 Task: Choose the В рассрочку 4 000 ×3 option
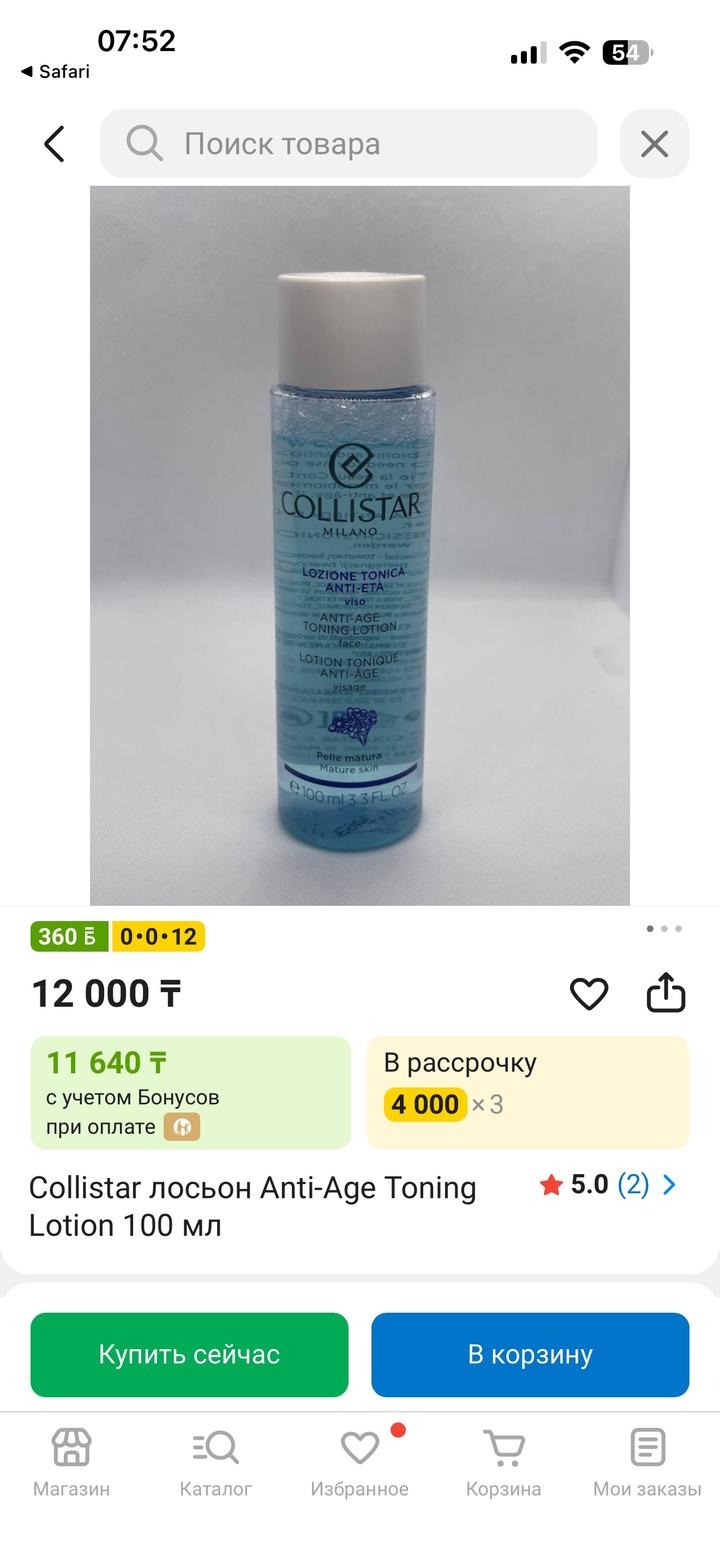[x=527, y=1092]
